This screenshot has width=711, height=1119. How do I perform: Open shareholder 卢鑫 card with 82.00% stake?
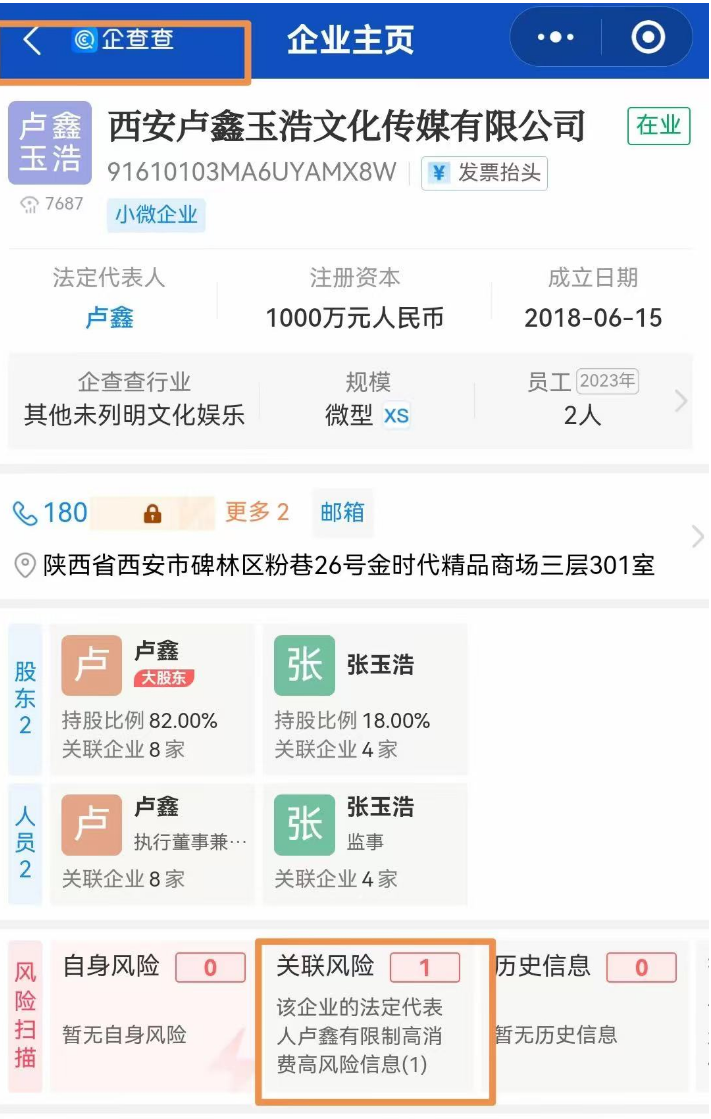click(x=157, y=699)
